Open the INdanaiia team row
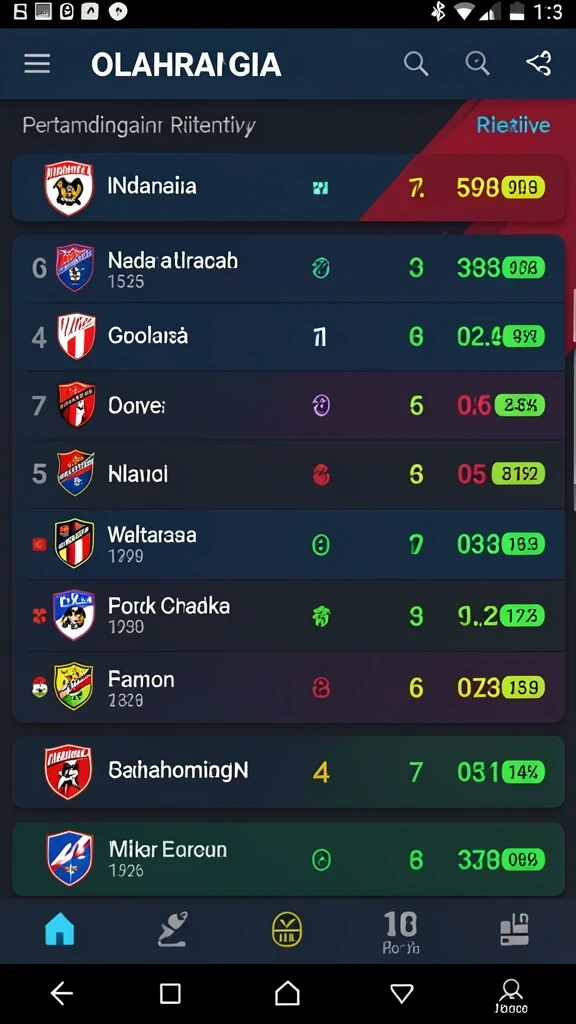The width and height of the screenshot is (576, 1024). tap(288, 188)
